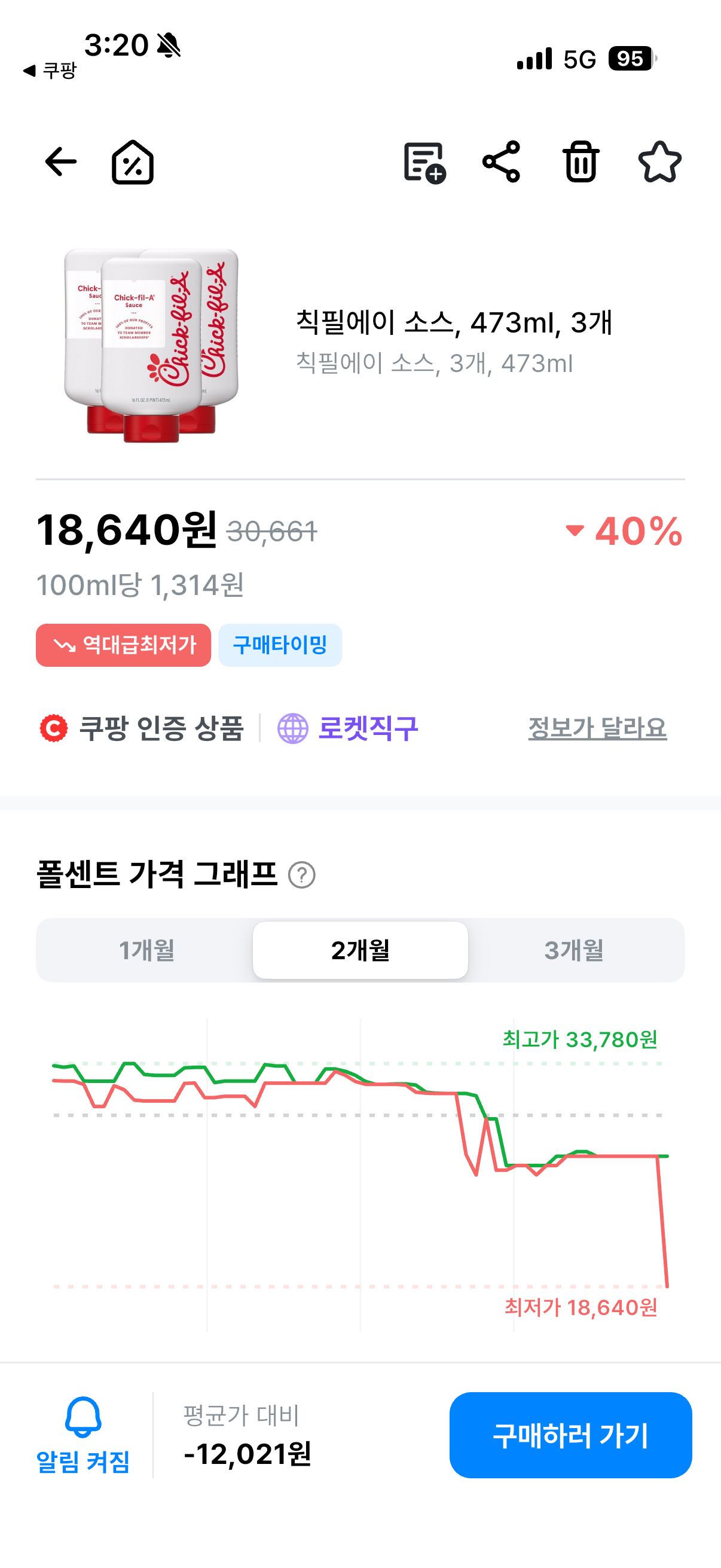Tap the 역대급최저가 badge
This screenshot has width=721, height=1568.
124,645
